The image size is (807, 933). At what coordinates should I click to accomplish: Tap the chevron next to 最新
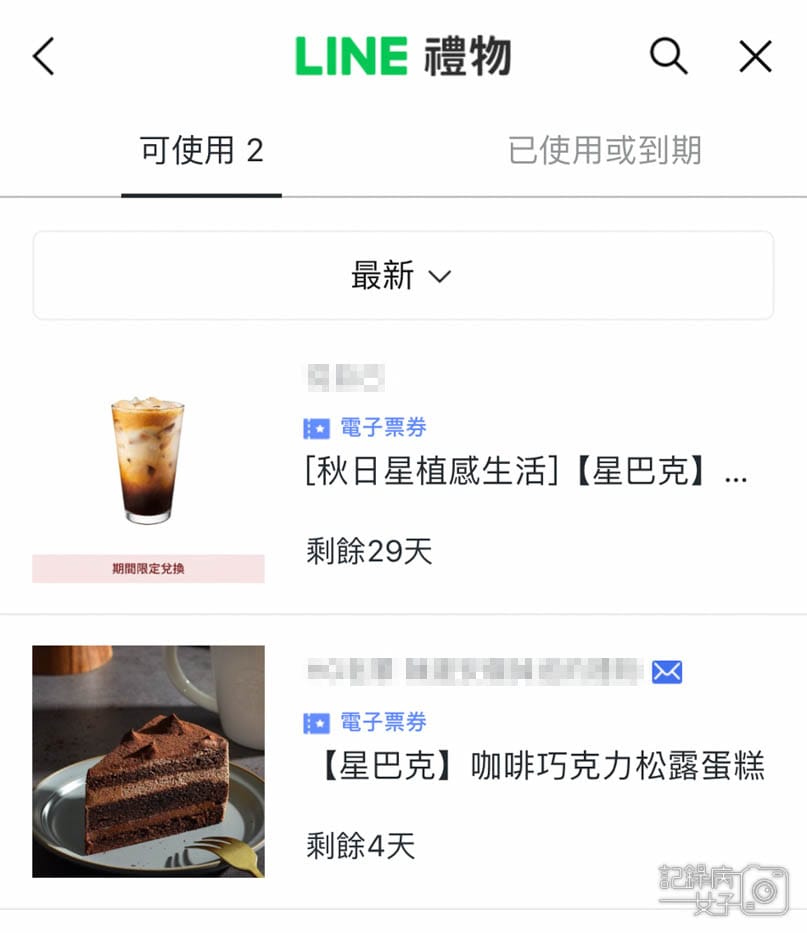pos(439,277)
